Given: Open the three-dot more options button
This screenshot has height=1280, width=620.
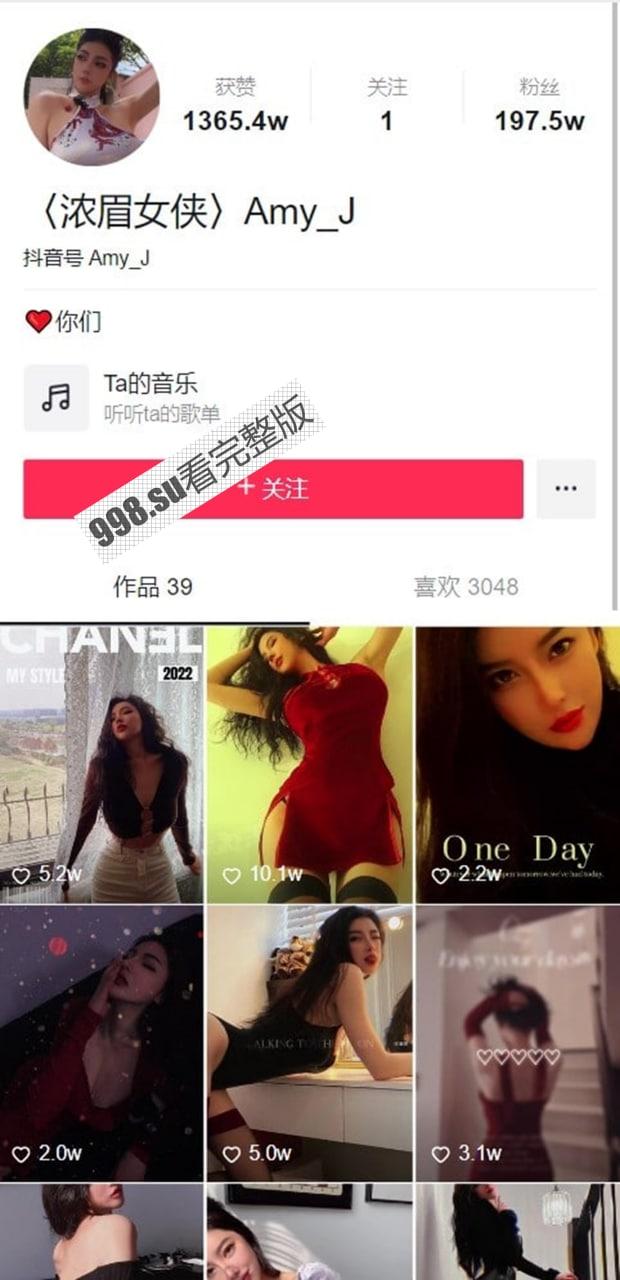Looking at the screenshot, I should (x=566, y=489).
